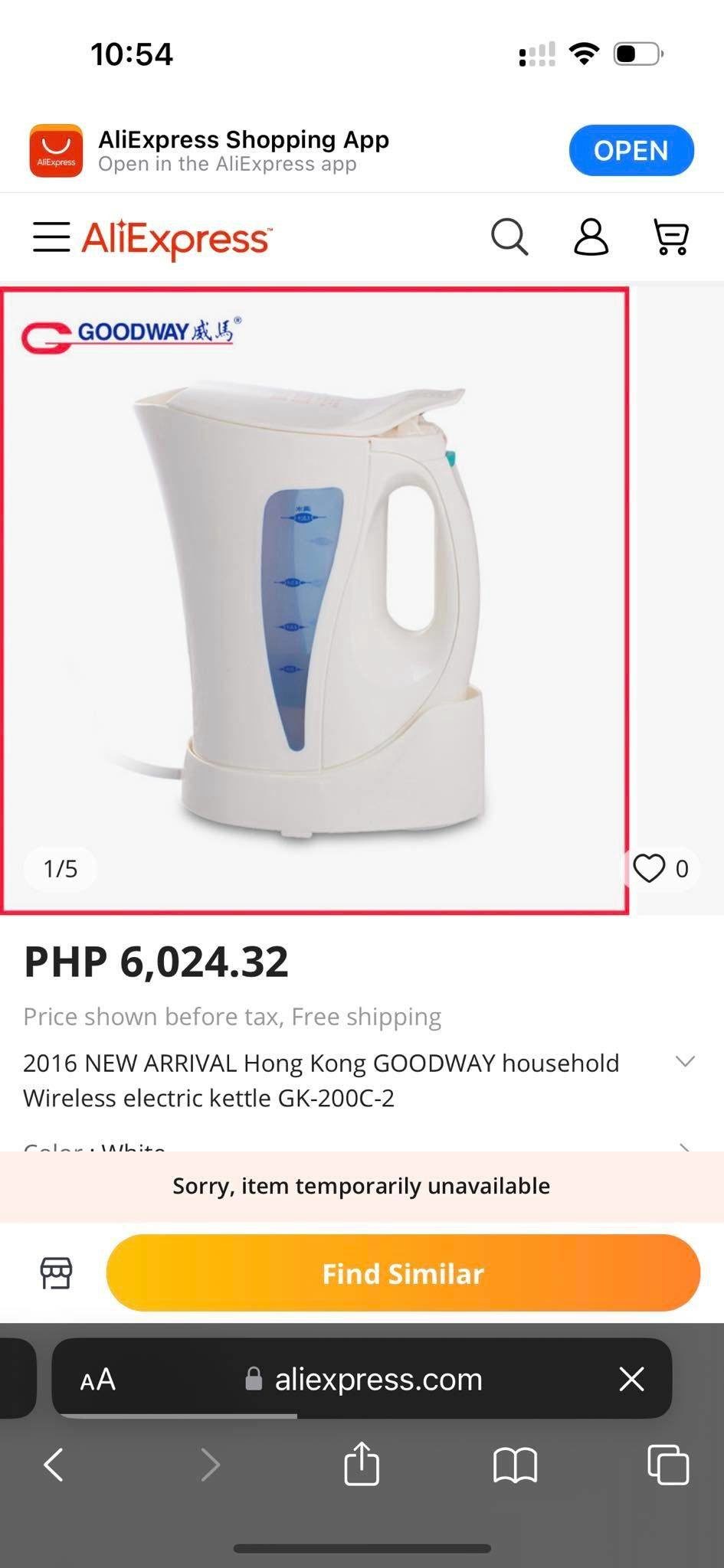Open the search magnifier
Image resolution: width=724 pixels, height=1568 pixels.
tap(509, 237)
